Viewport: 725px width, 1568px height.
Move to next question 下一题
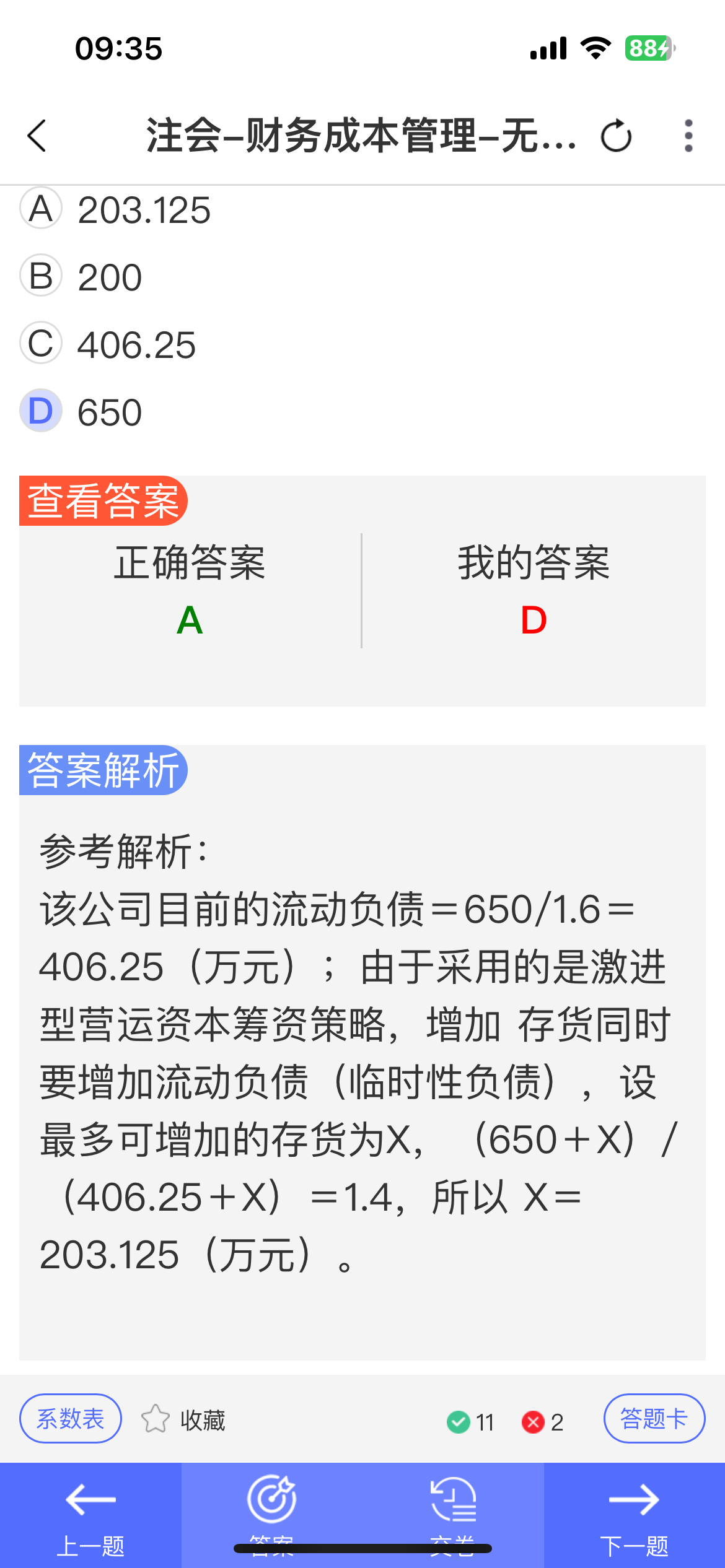click(635, 1515)
